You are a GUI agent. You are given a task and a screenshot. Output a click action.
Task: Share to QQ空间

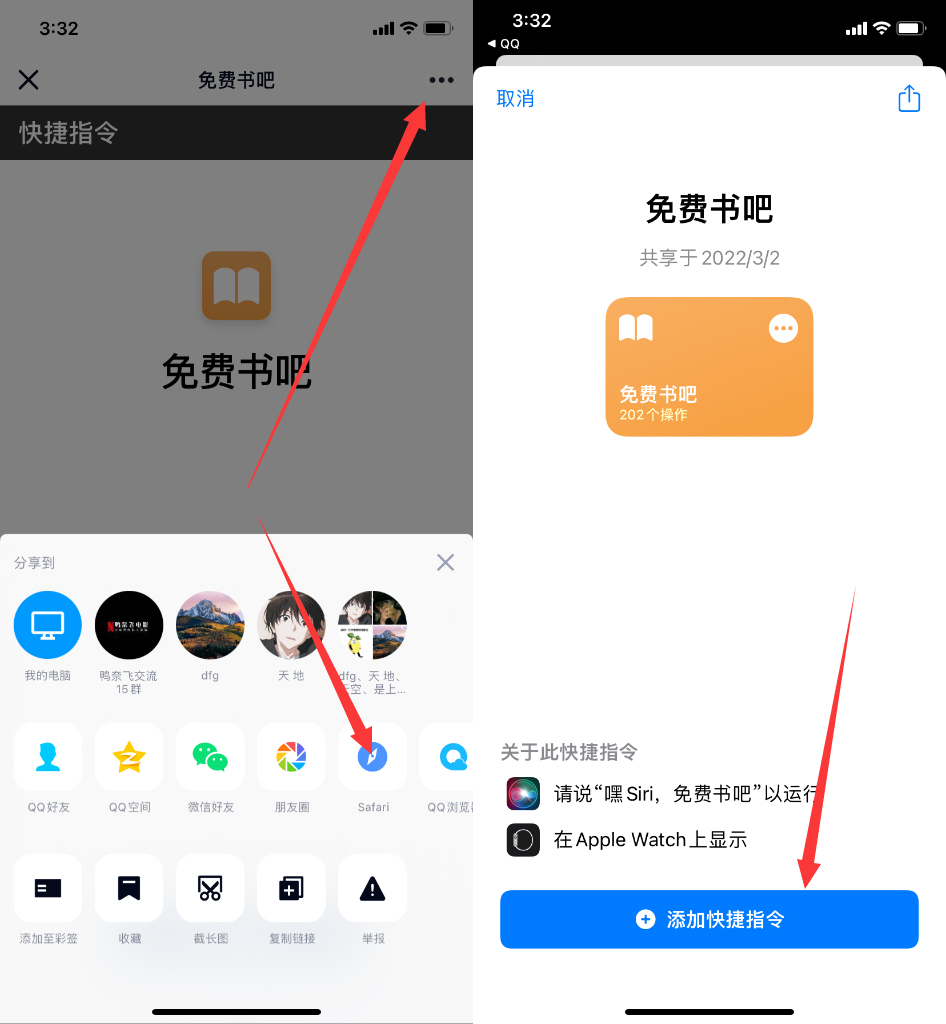pos(129,757)
